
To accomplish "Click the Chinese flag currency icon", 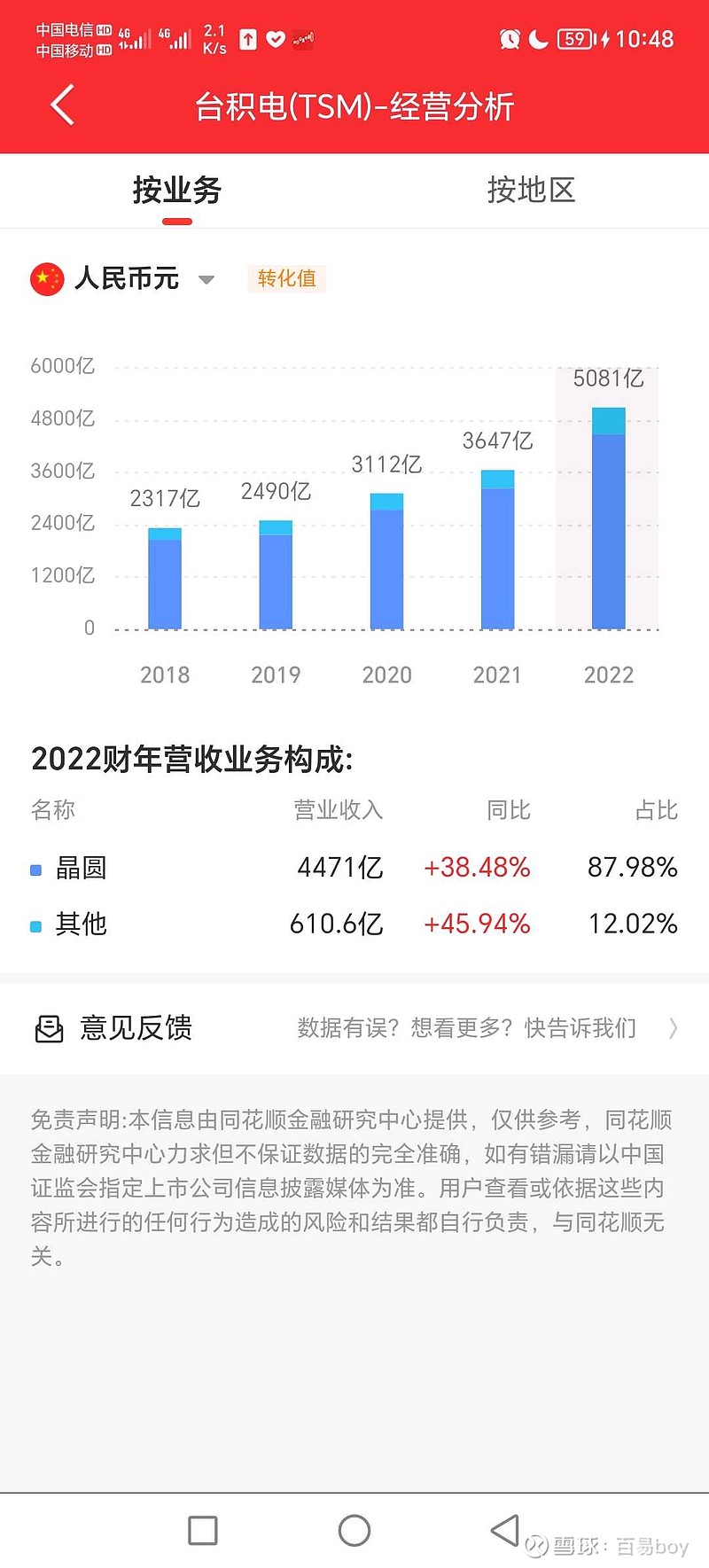I will point(46,277).
